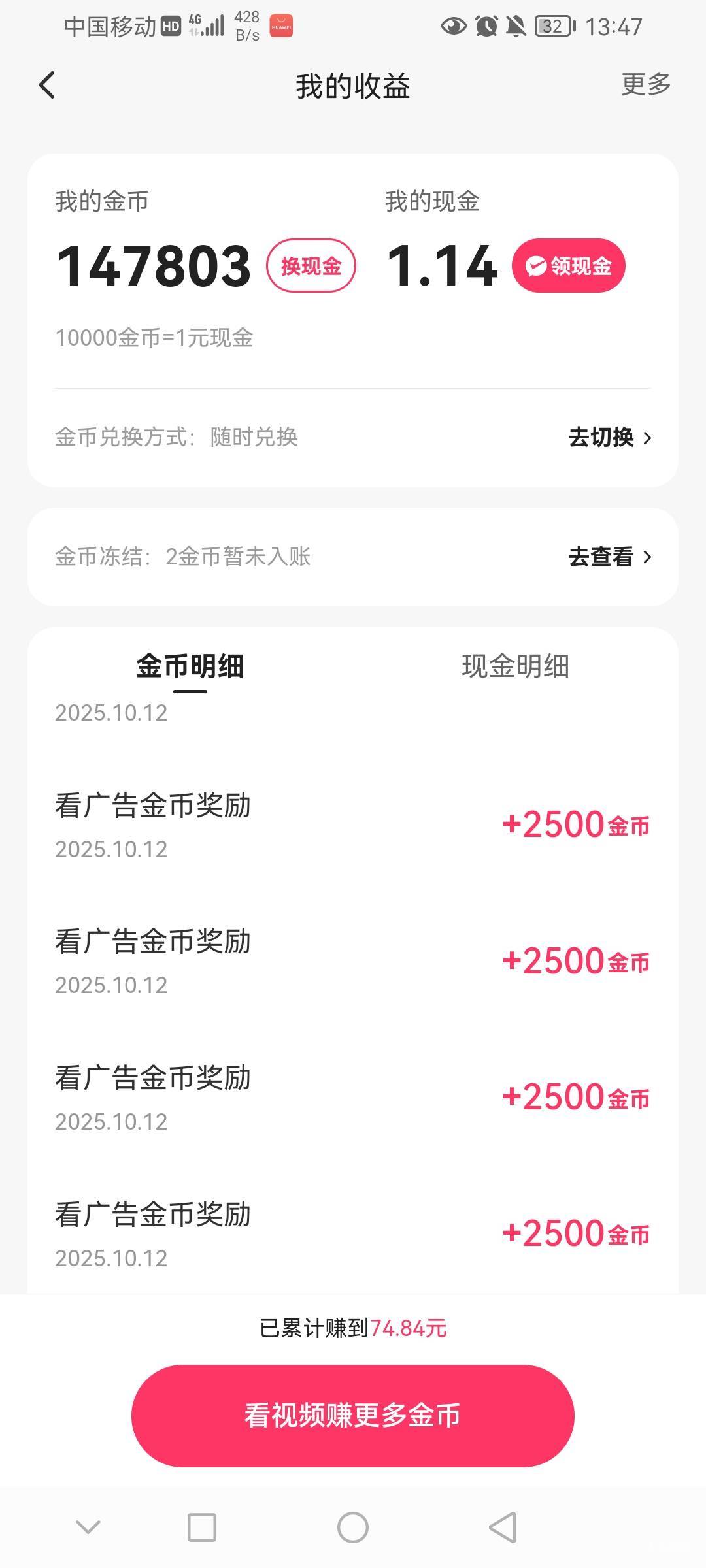Image resolution: width=706 pixels, height=1568 pixels.
Task: Switch to the 现金明细 tab
Action: pos(515,667)
